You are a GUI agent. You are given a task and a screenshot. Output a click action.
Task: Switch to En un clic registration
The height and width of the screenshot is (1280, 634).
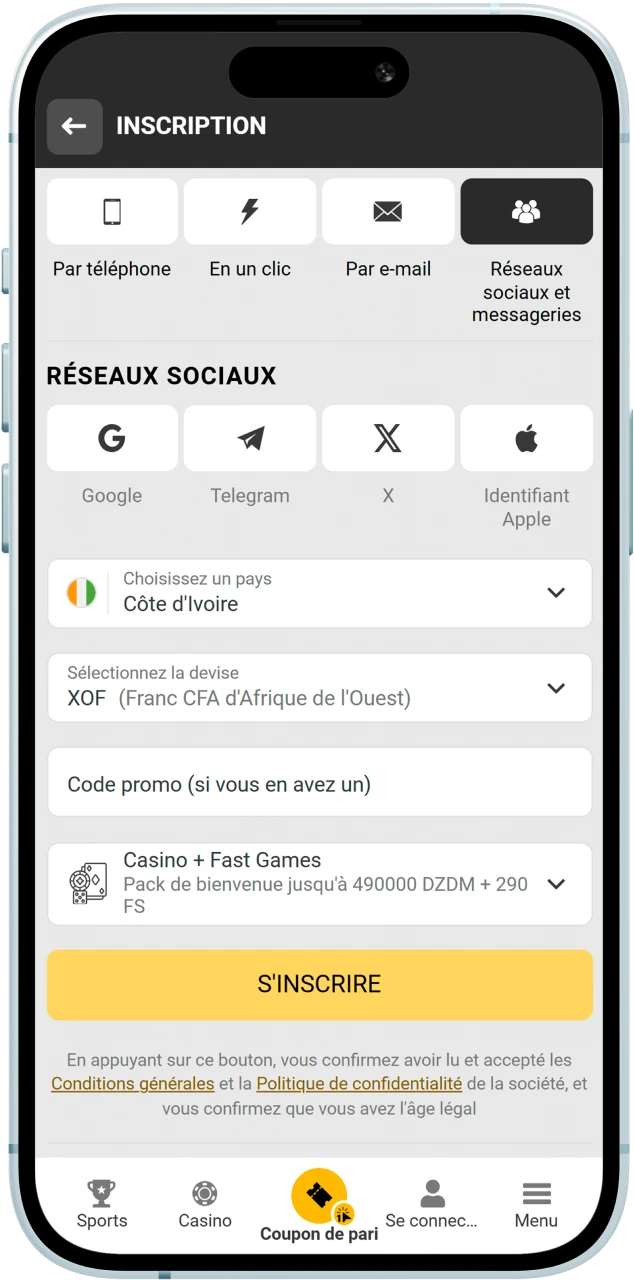[x=250, y=212]
